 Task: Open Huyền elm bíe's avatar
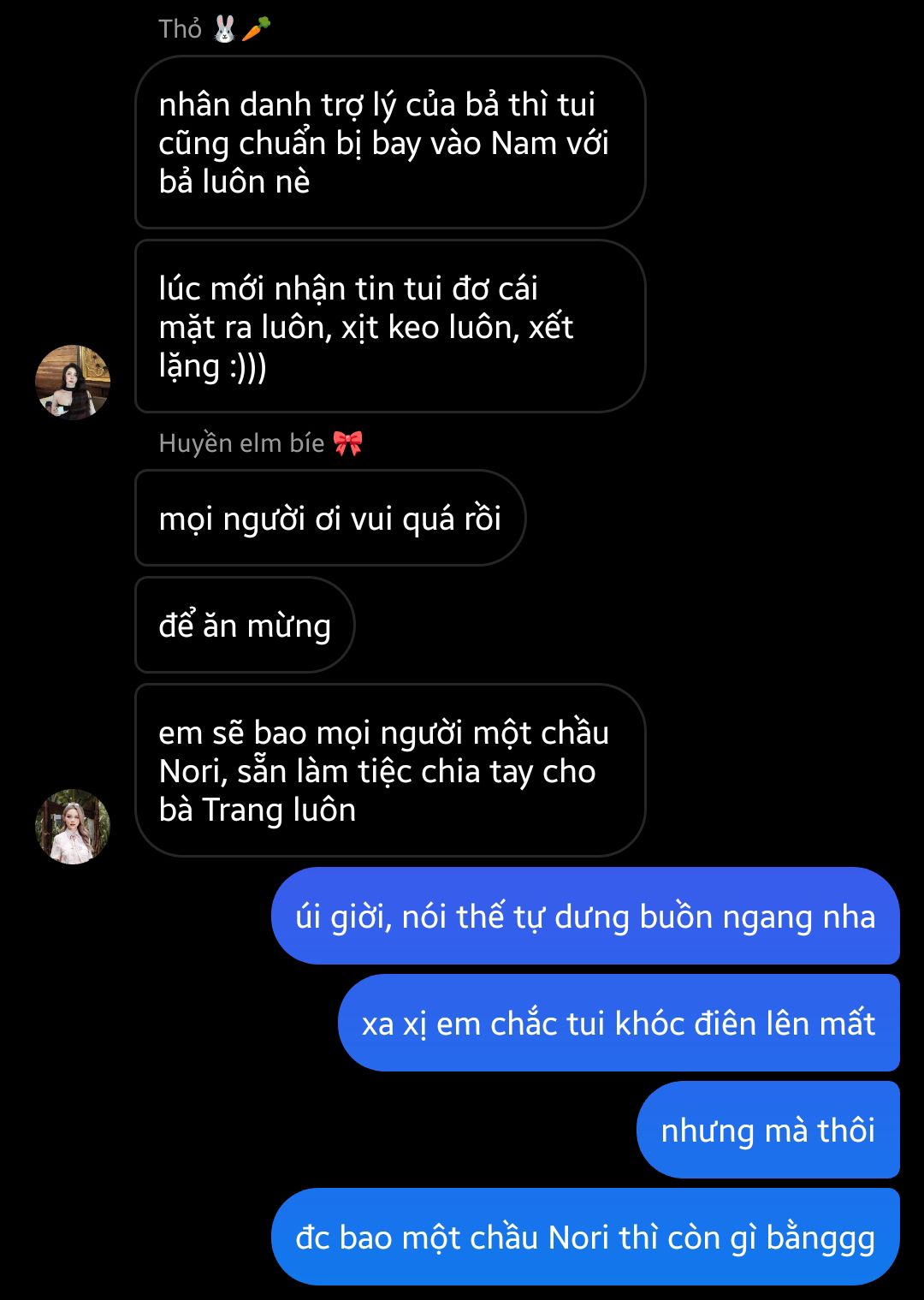(73, 827)
